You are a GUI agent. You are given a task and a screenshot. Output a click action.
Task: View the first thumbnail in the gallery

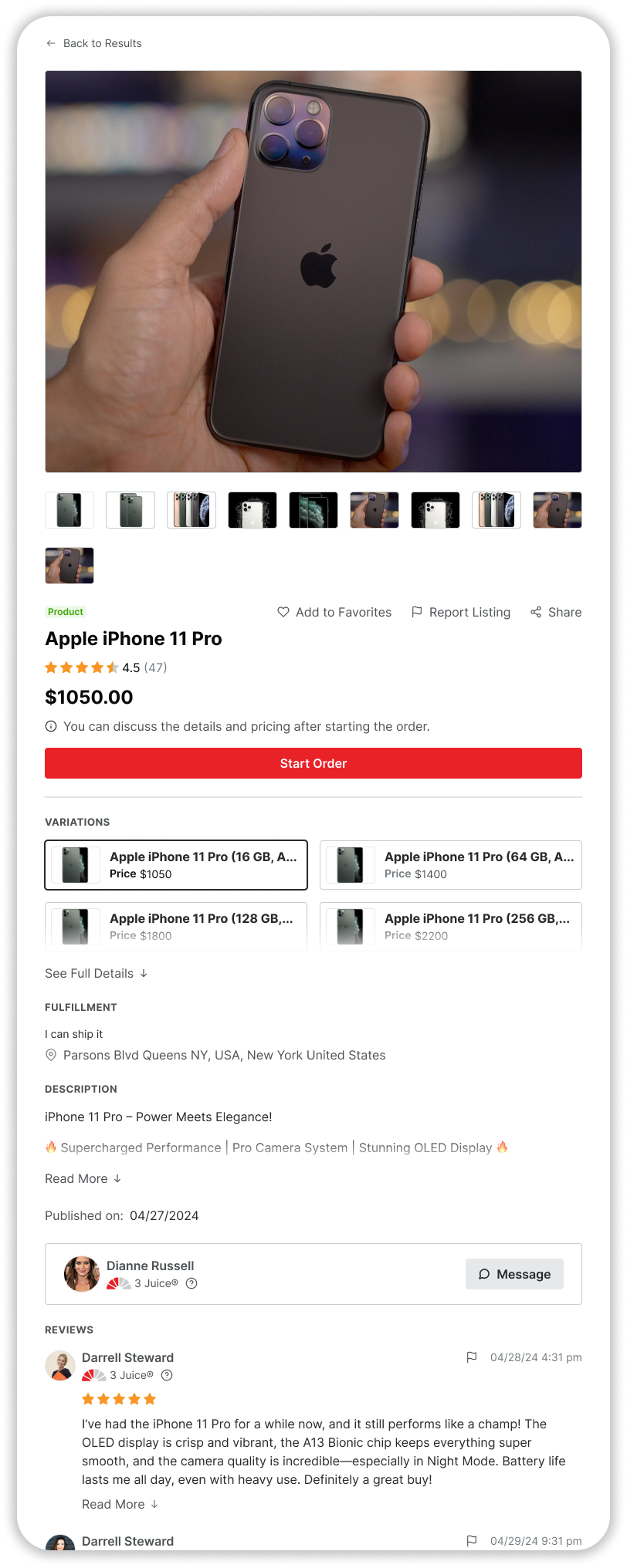(x=69, y=510)
